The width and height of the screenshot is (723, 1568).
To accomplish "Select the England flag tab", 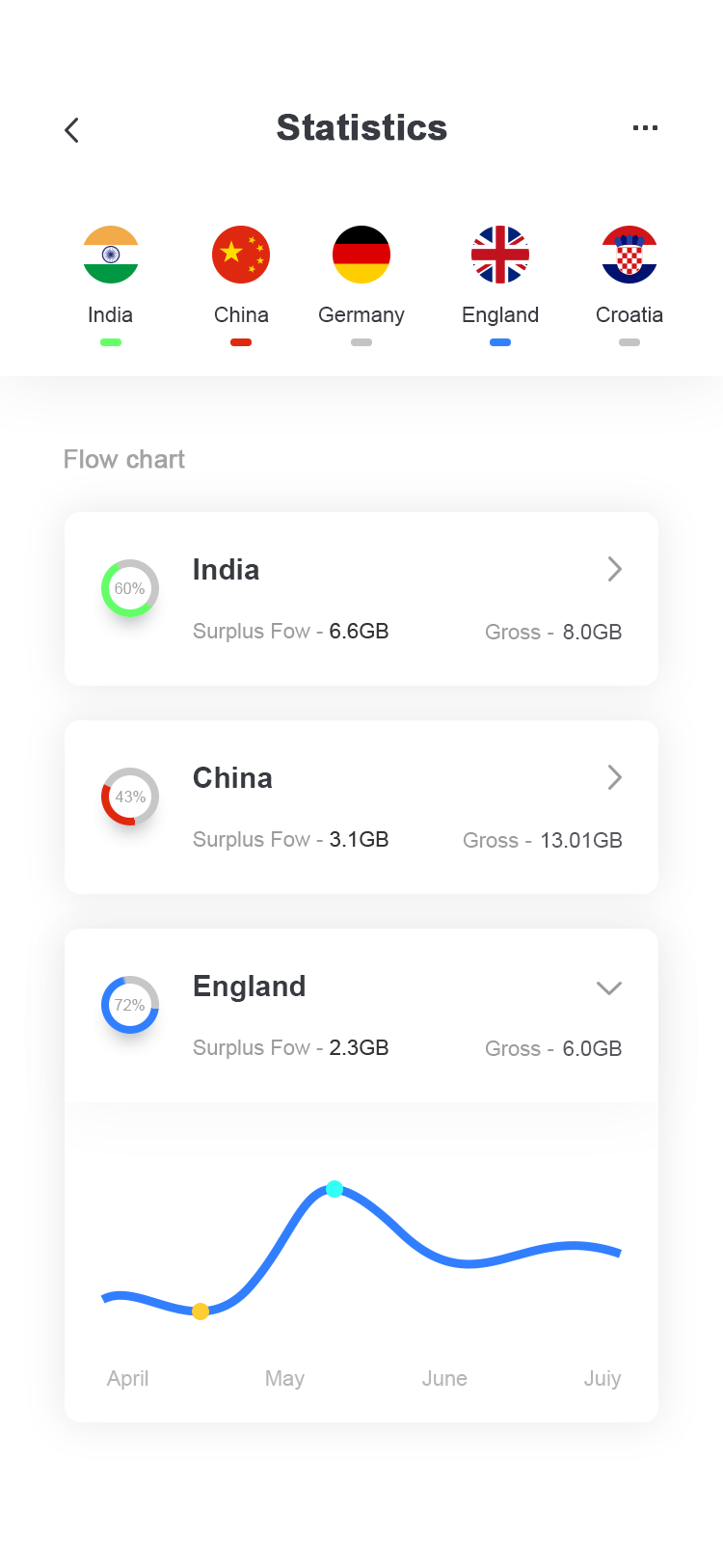I will tap(500, 284).
